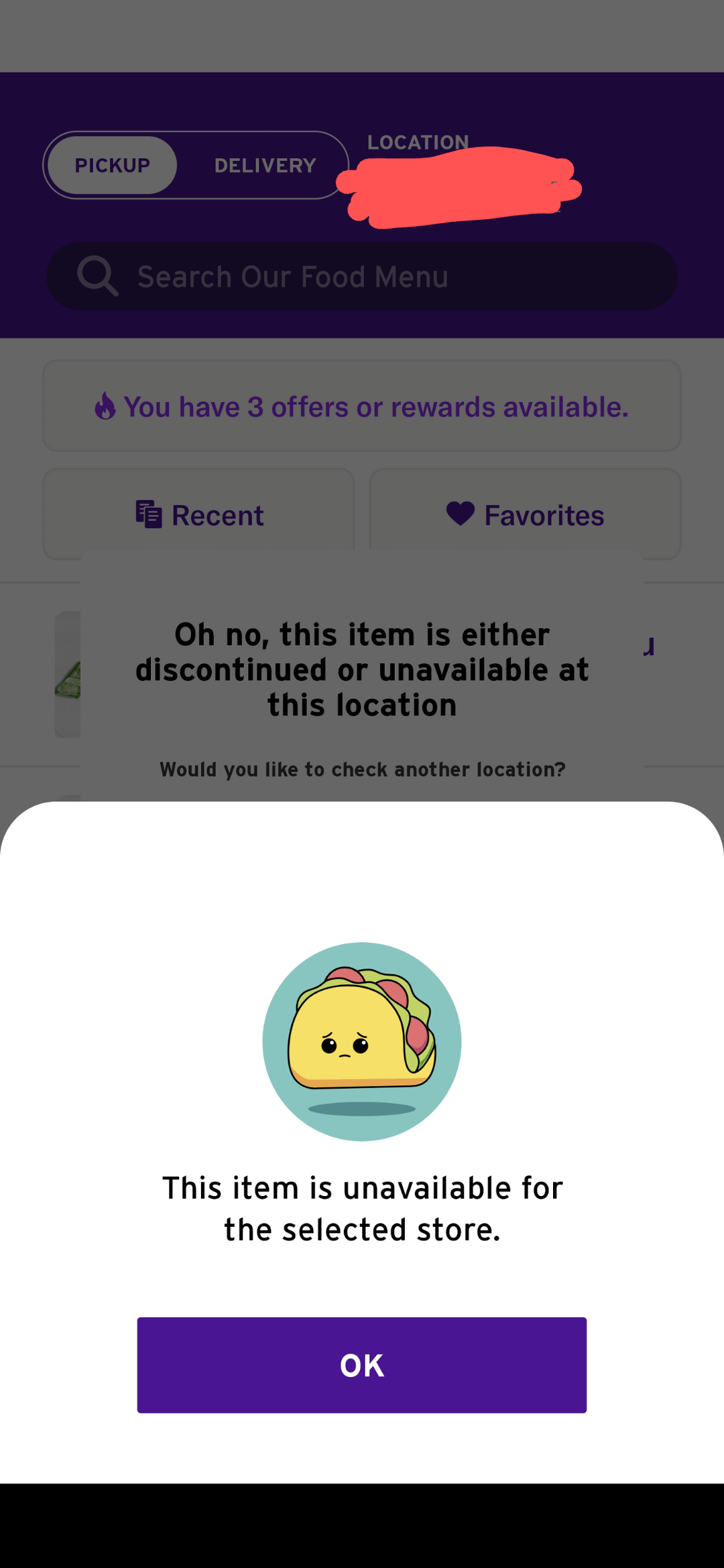Open Recent orders
Viewport: 724px width, 1568px height.
tap(198, 514)
